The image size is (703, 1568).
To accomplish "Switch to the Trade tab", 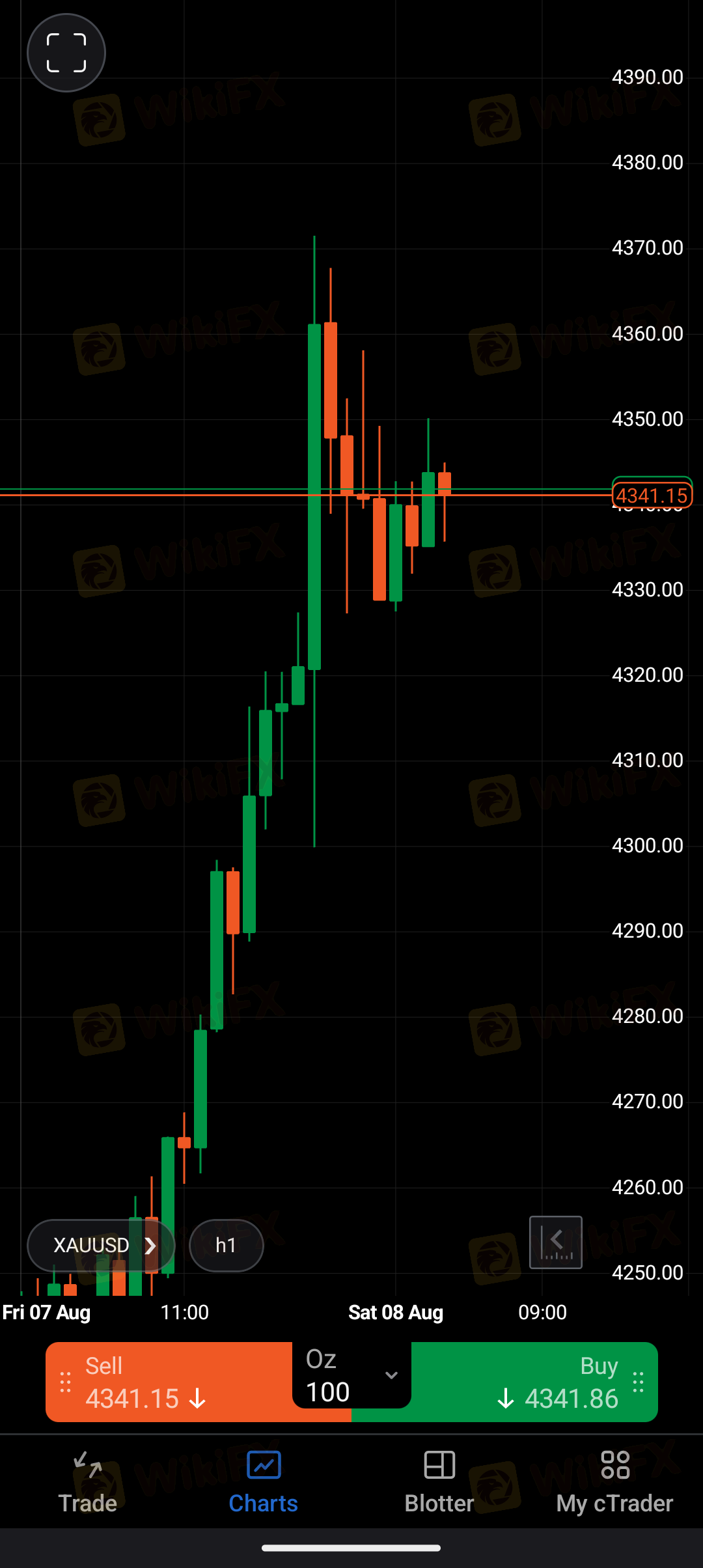I will click(x=88, y=1482).
